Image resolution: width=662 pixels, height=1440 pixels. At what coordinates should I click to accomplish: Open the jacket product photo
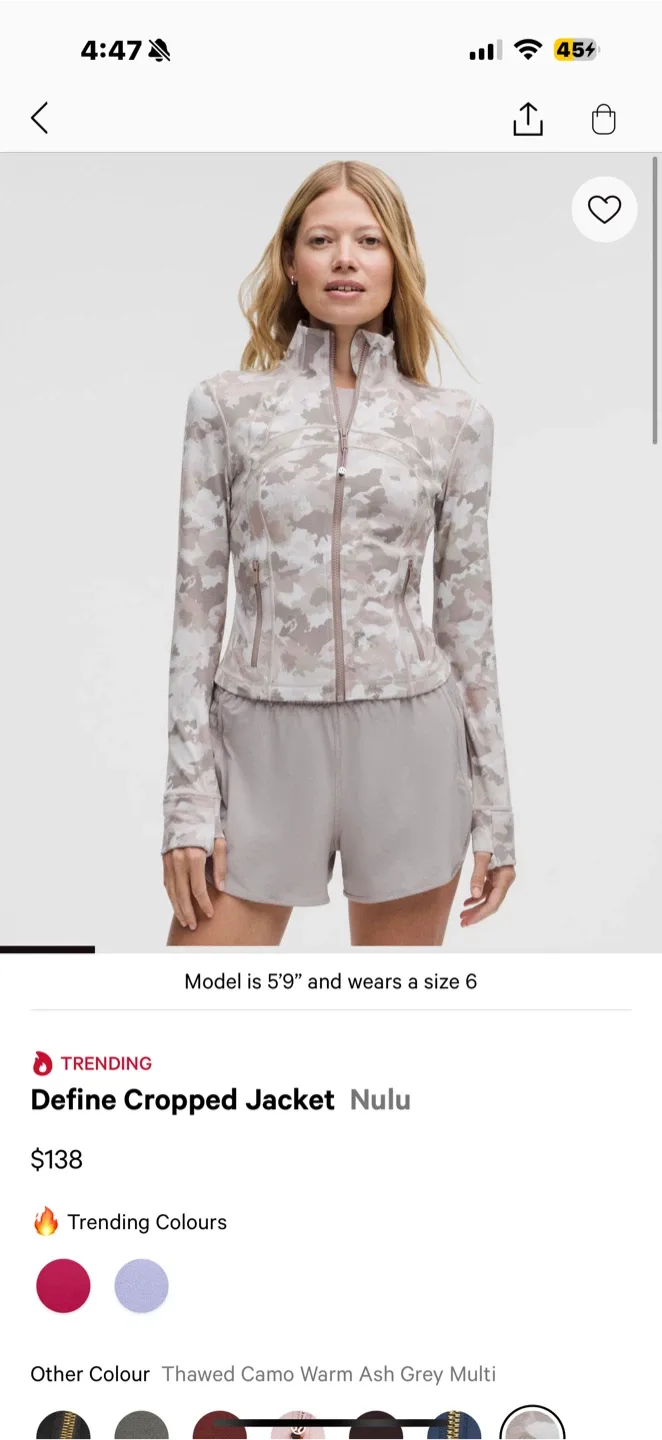click(330, 550)
